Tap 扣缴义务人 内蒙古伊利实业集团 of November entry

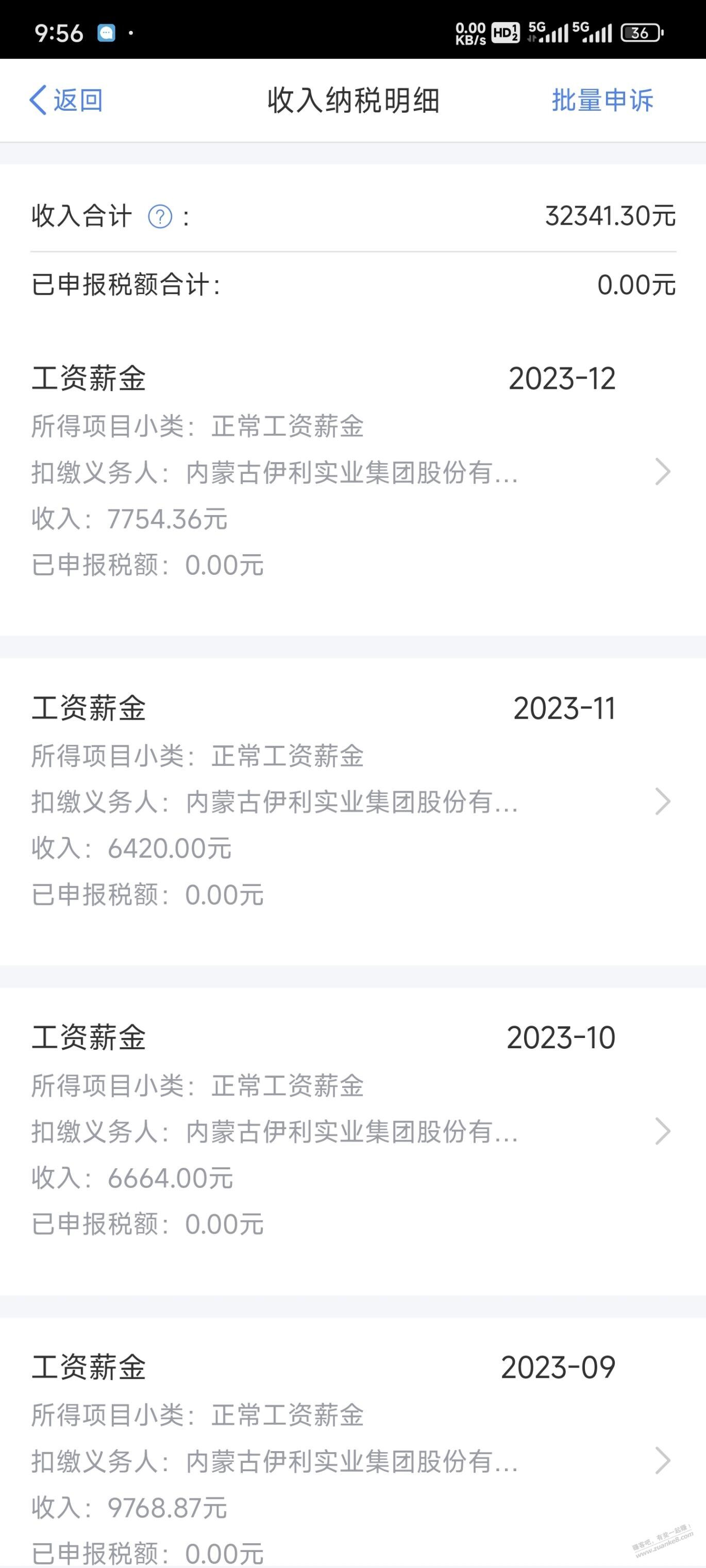click(x=274, y=802)
